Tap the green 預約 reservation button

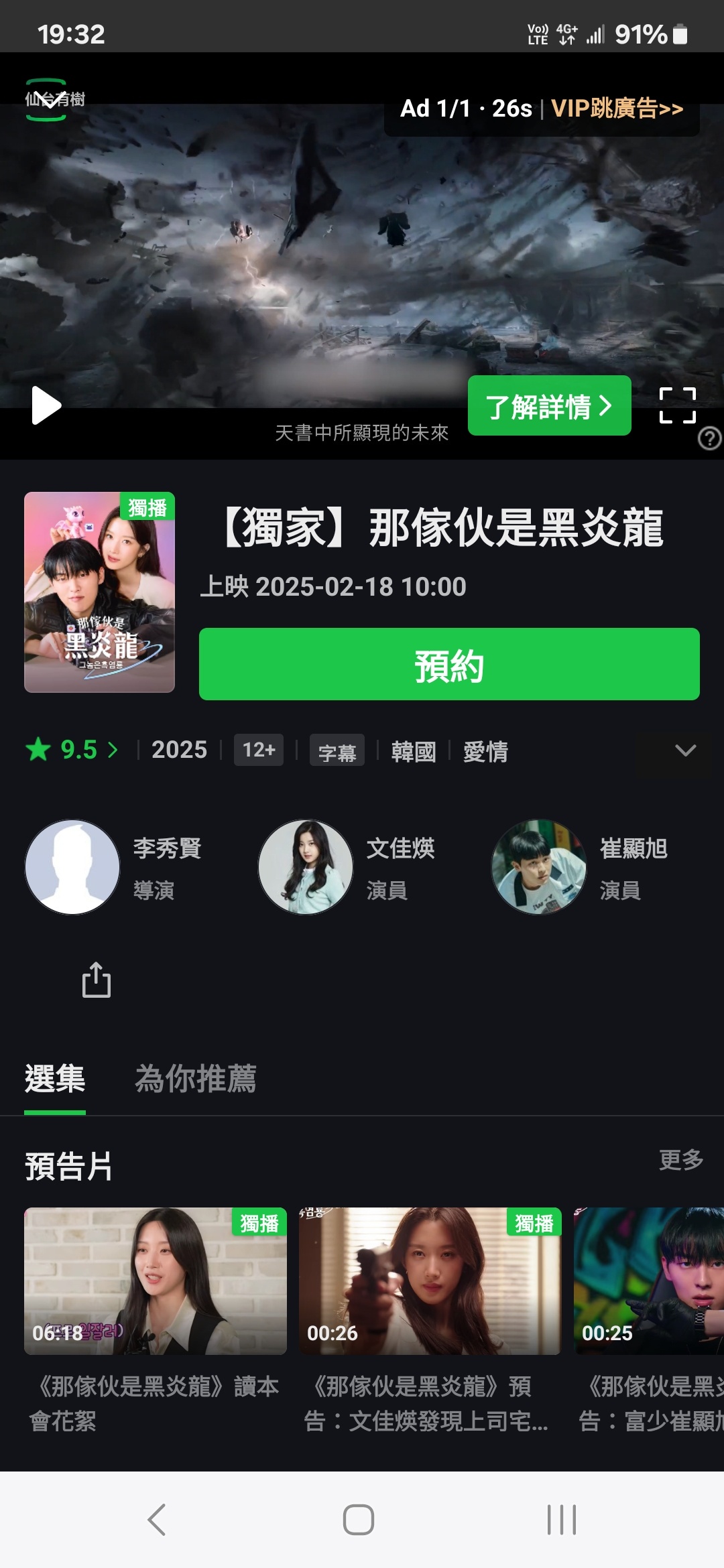pyautogui.click(x=449, y=665)
